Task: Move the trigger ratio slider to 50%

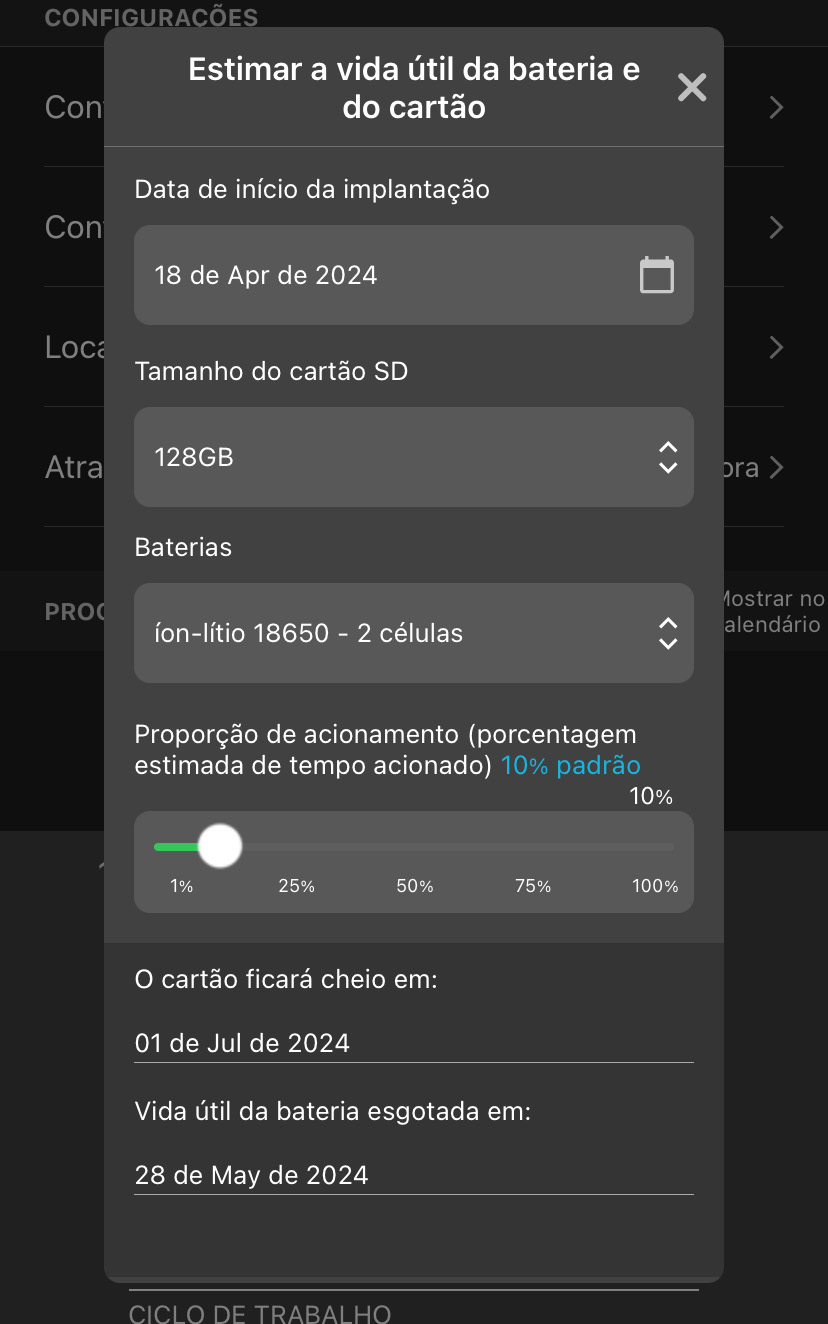Action: (x=414, y=846)
